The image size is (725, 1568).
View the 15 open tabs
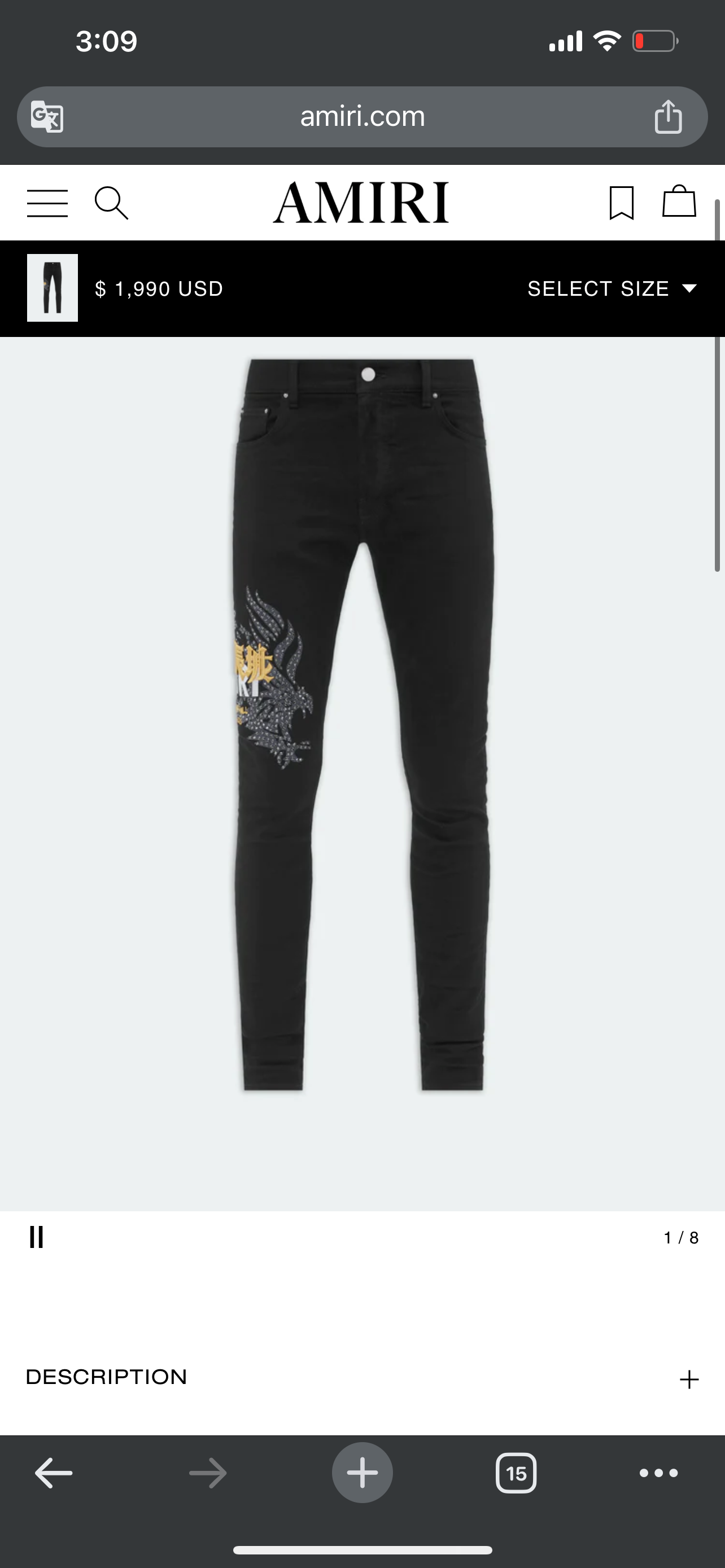pos(516,1473)
